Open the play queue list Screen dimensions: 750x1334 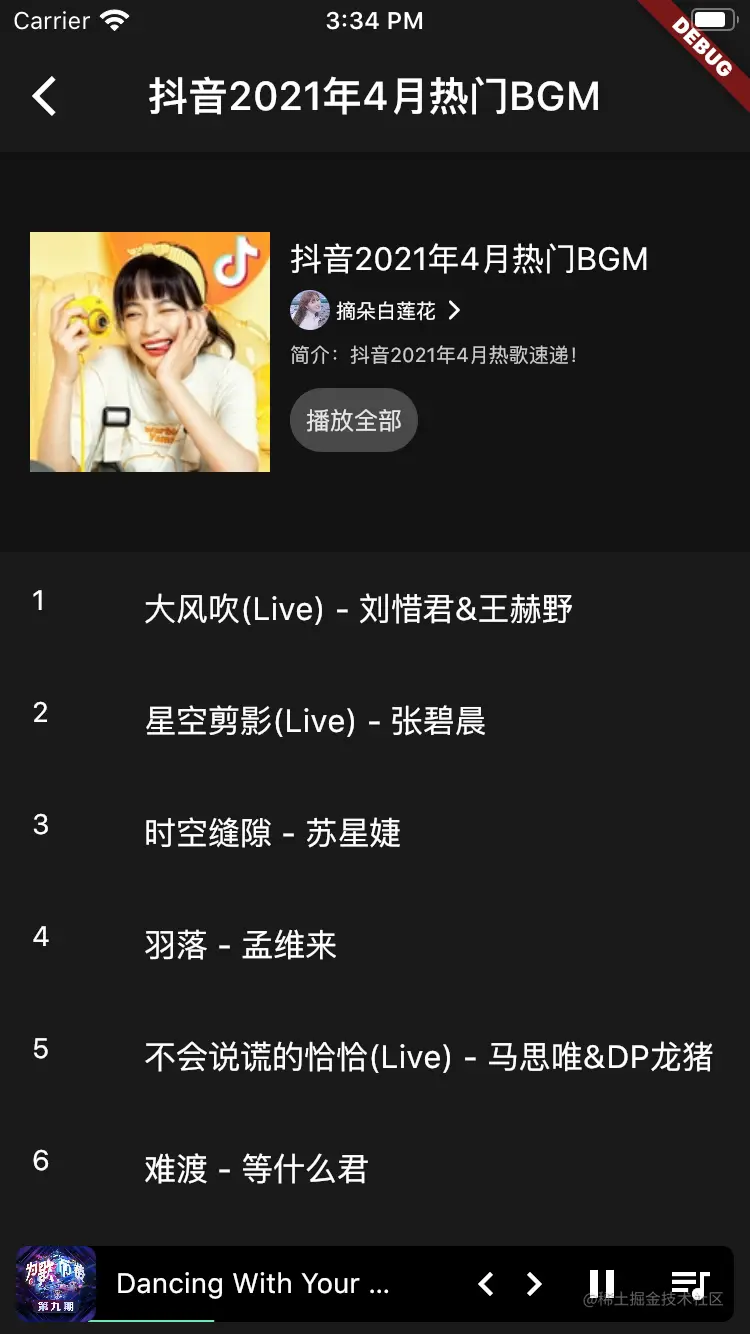[x=690, y=1284]
